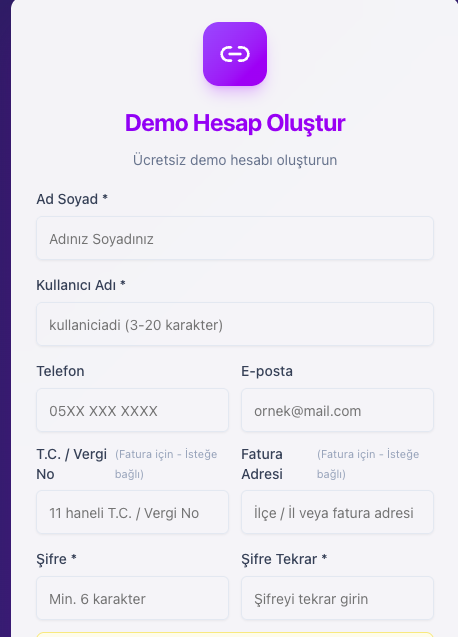The width and height of the screenshot is (458, 637).
Task: Tap the Ad Soyad name field
Action: [235, 238]
